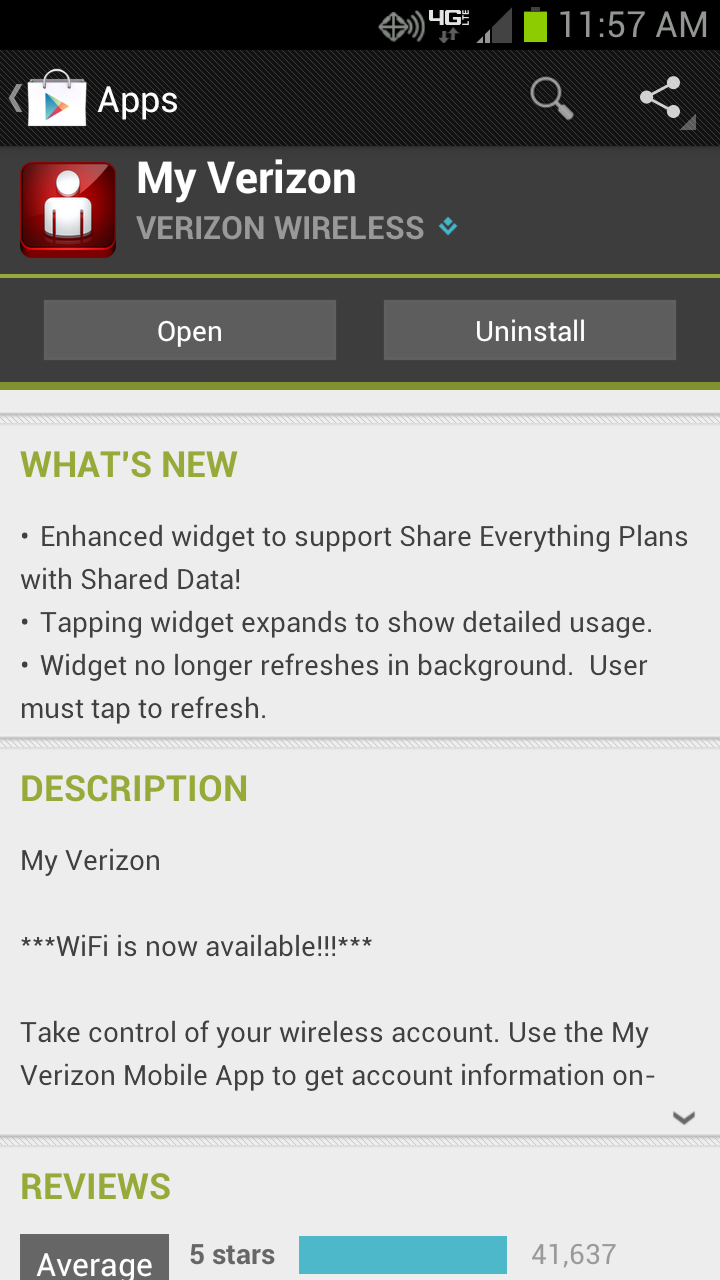Go back via the Play Store Apps icon
The width and height of the screenshot is (720, 1280).
(x=55, y=99)
